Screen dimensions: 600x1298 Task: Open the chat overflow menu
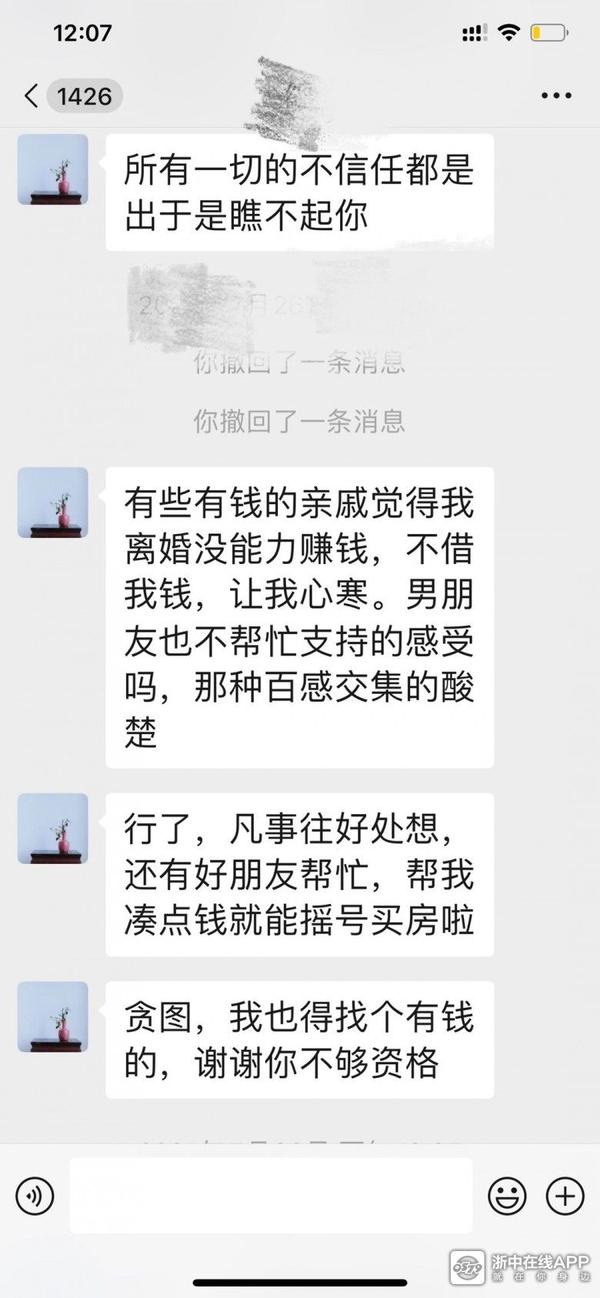(556, 96)
